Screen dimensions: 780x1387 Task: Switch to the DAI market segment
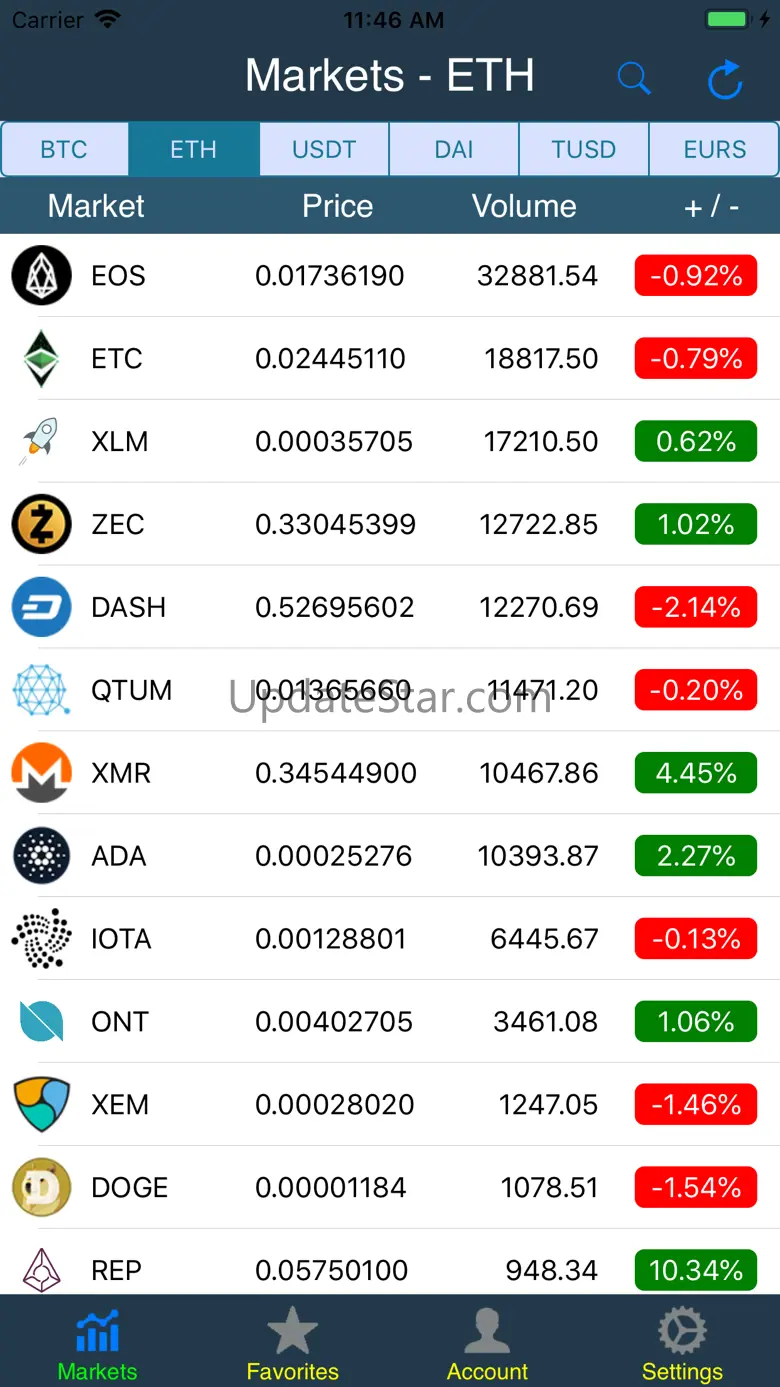point(454,150)
